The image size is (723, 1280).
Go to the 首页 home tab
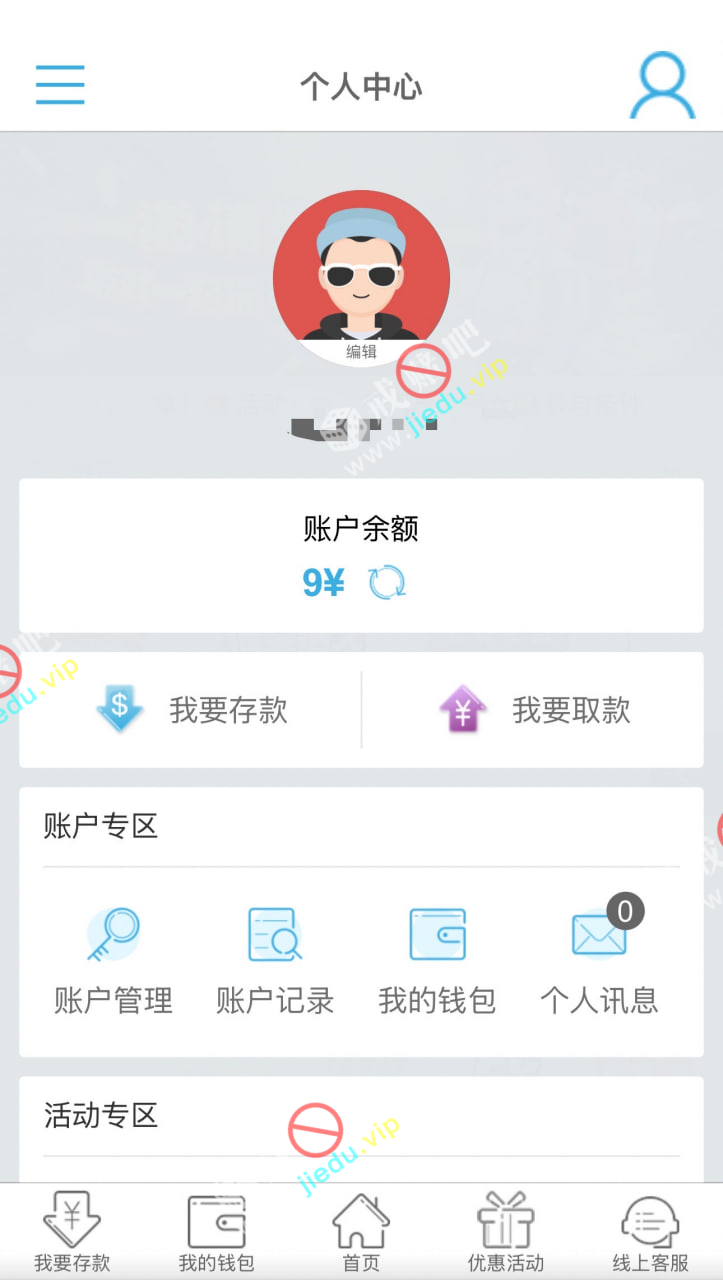coord(361,1232)
